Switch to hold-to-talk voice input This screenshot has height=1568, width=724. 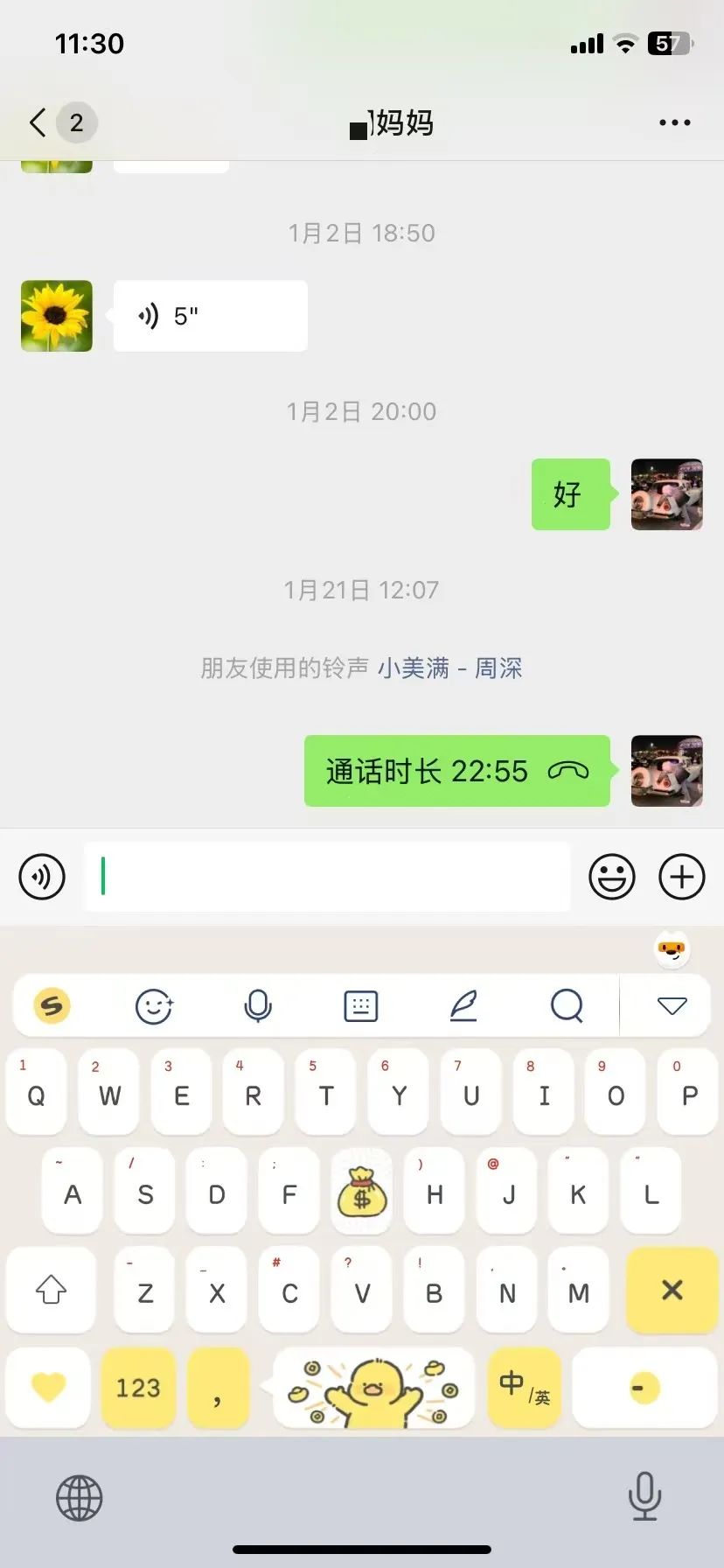[x=42, y=876]
